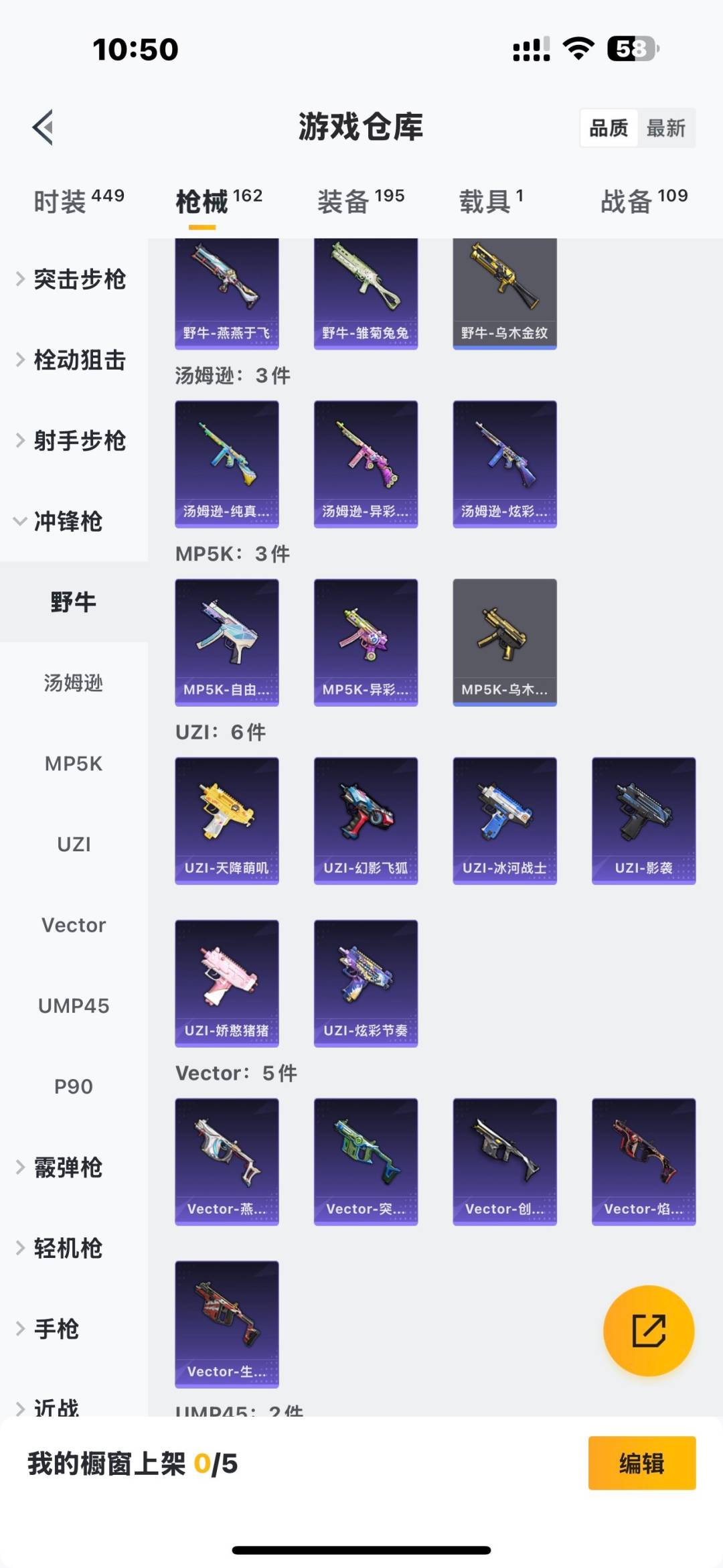This screenshot has width=723, height=1568.
Task: Tap the back arrow to leave the warehouse
Action: point(42,127)
